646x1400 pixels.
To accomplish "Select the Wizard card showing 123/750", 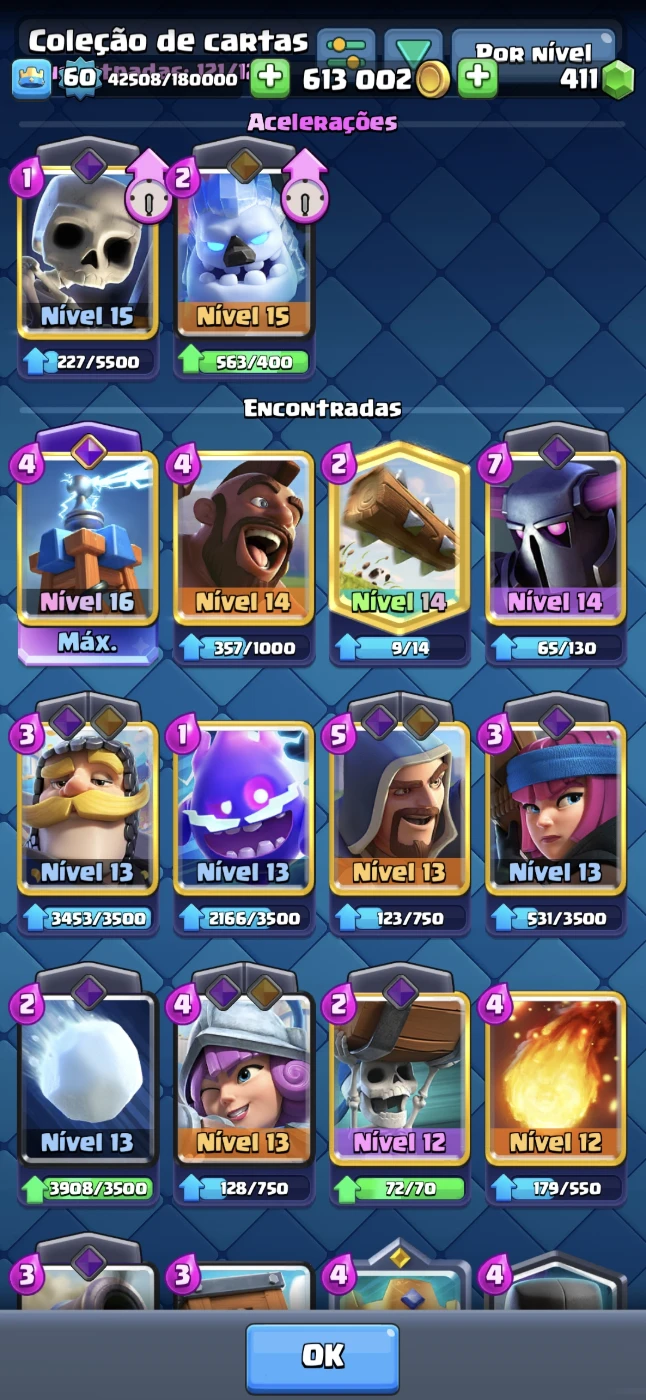I will pos(399,810).
